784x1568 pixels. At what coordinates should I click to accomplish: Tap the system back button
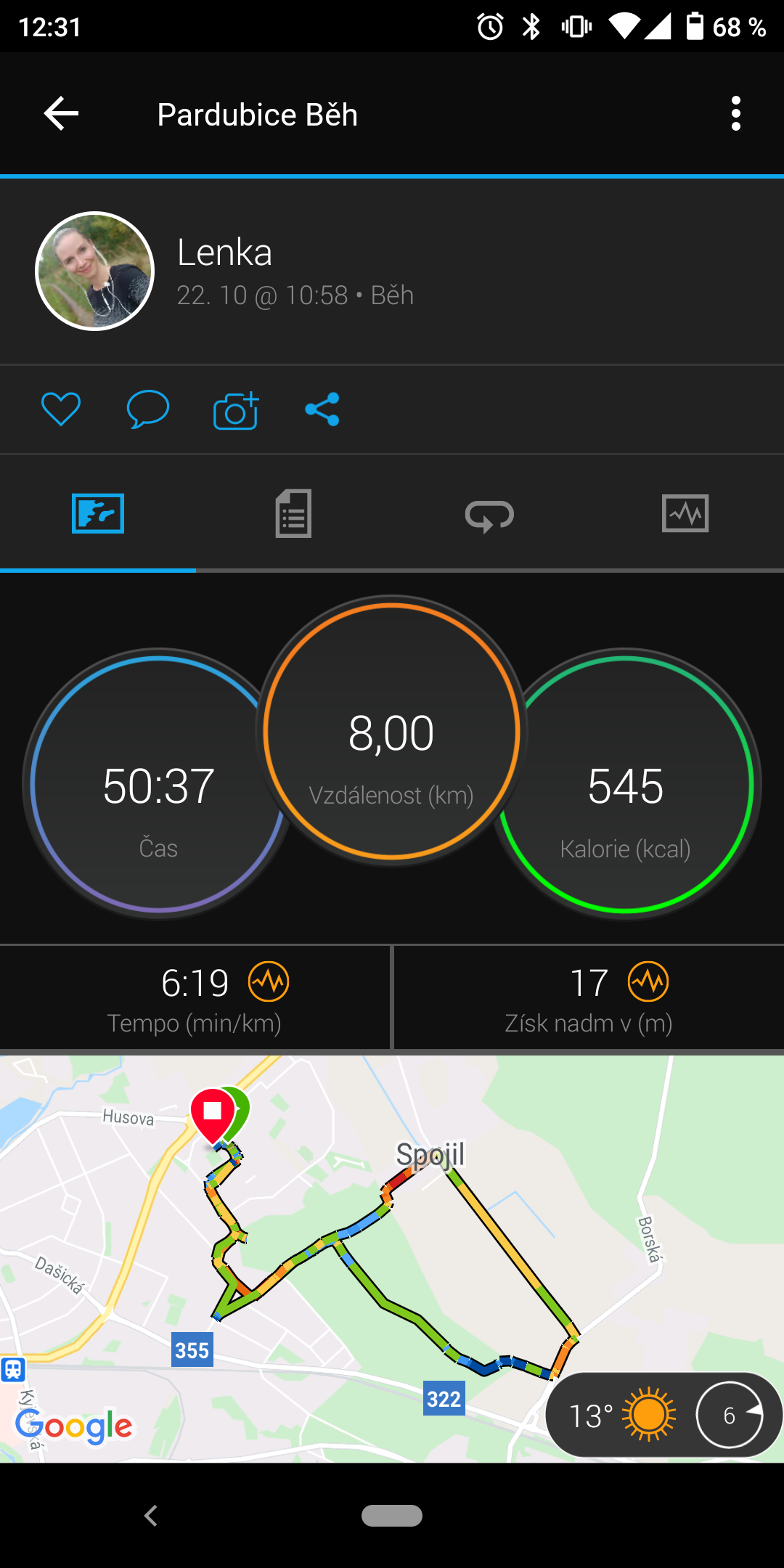point(151,1516)
